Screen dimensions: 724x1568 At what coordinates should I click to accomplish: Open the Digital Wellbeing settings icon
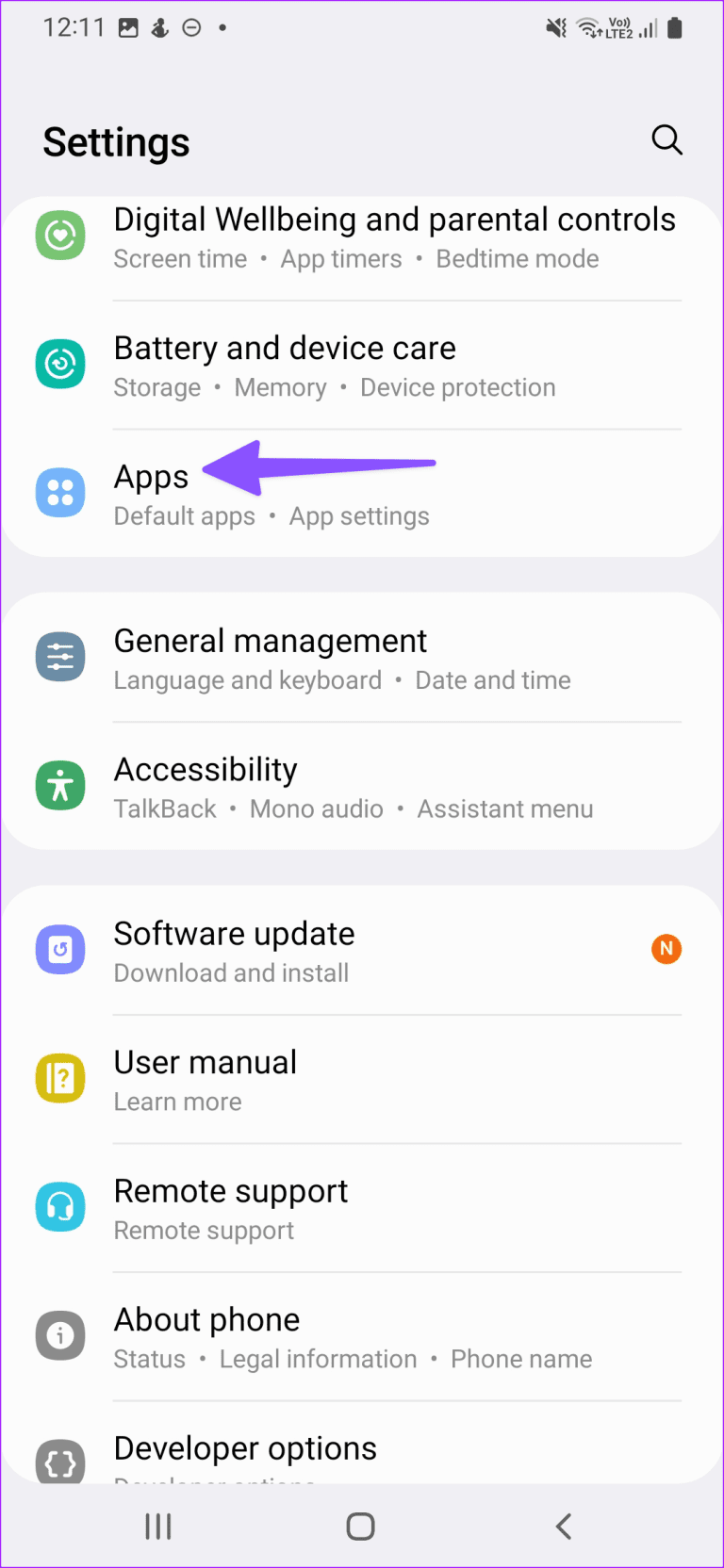pyautogui.click(x=59, y=235)
